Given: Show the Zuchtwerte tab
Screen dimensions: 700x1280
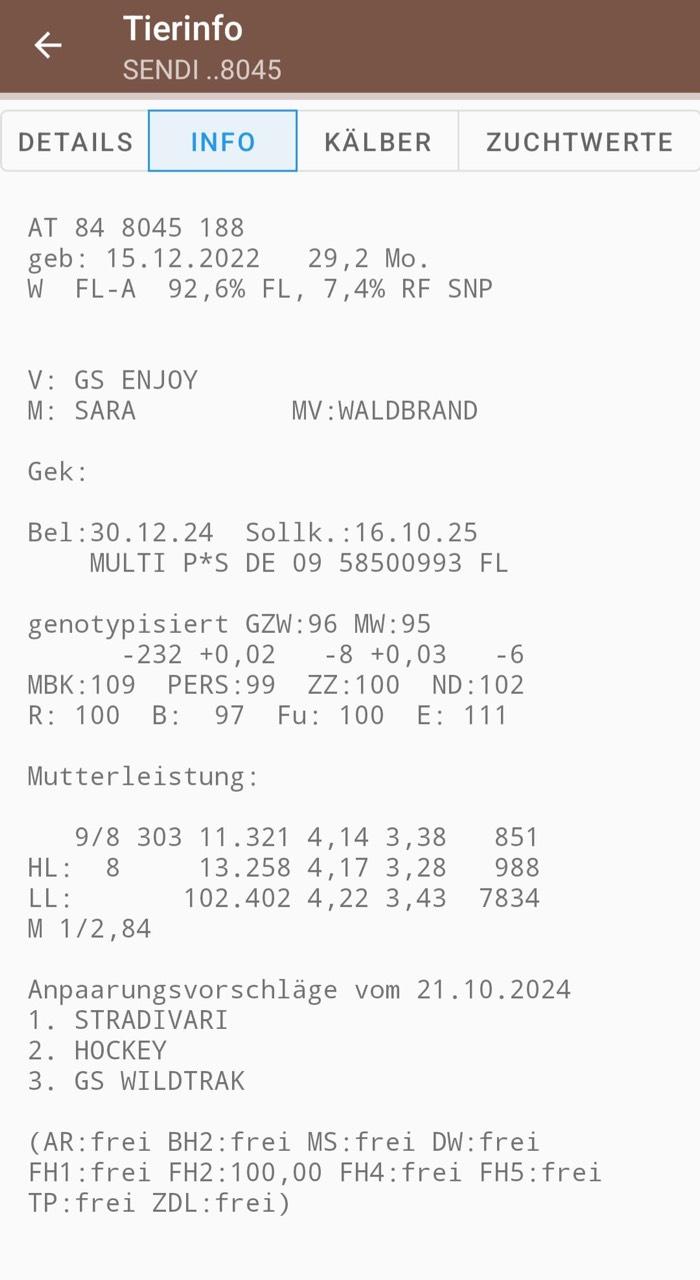Looking at the screenshot, I should [x=579, y=142].
